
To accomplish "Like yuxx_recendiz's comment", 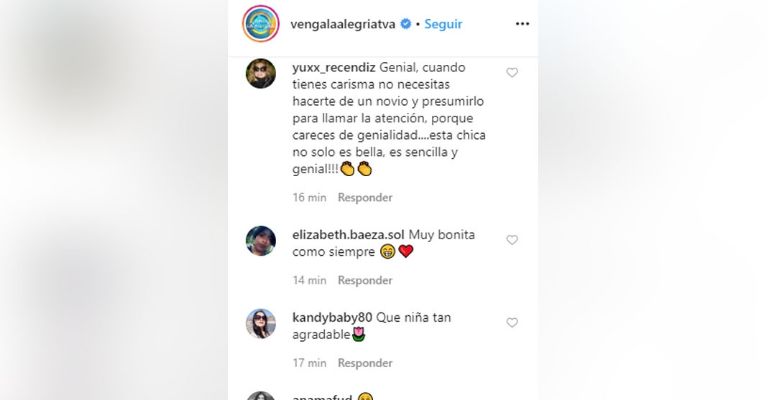I will point(512,73).
